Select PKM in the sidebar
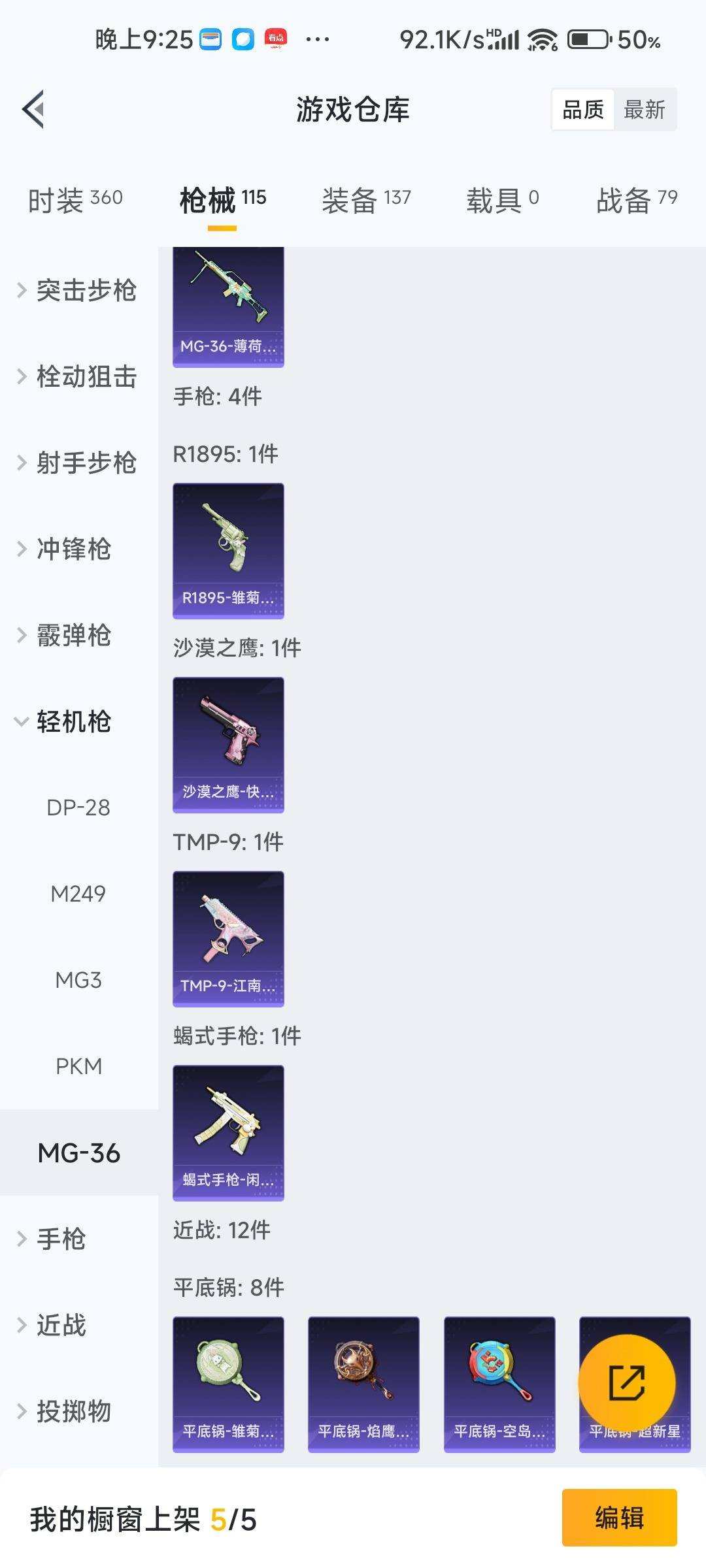Image resolution: width=706 pixels, height=1568 pixels. (80, 1066)
